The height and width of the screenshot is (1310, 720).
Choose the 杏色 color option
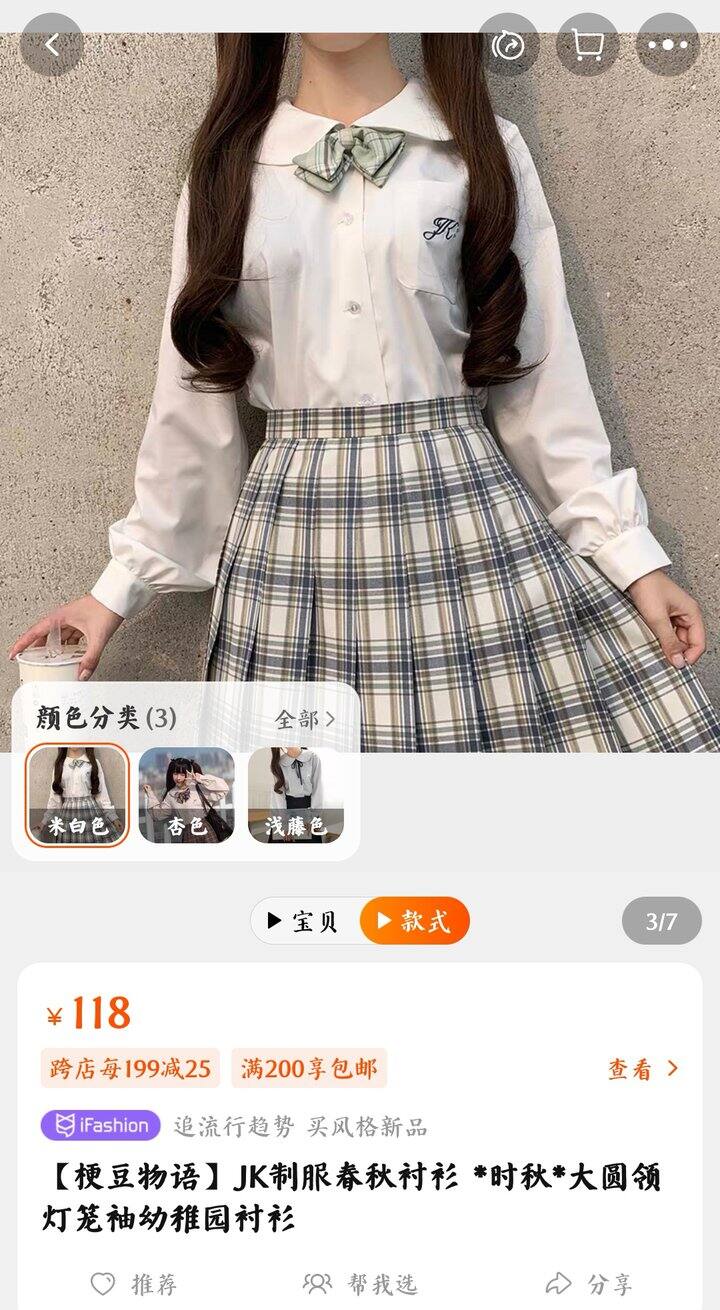pos(187,796)
